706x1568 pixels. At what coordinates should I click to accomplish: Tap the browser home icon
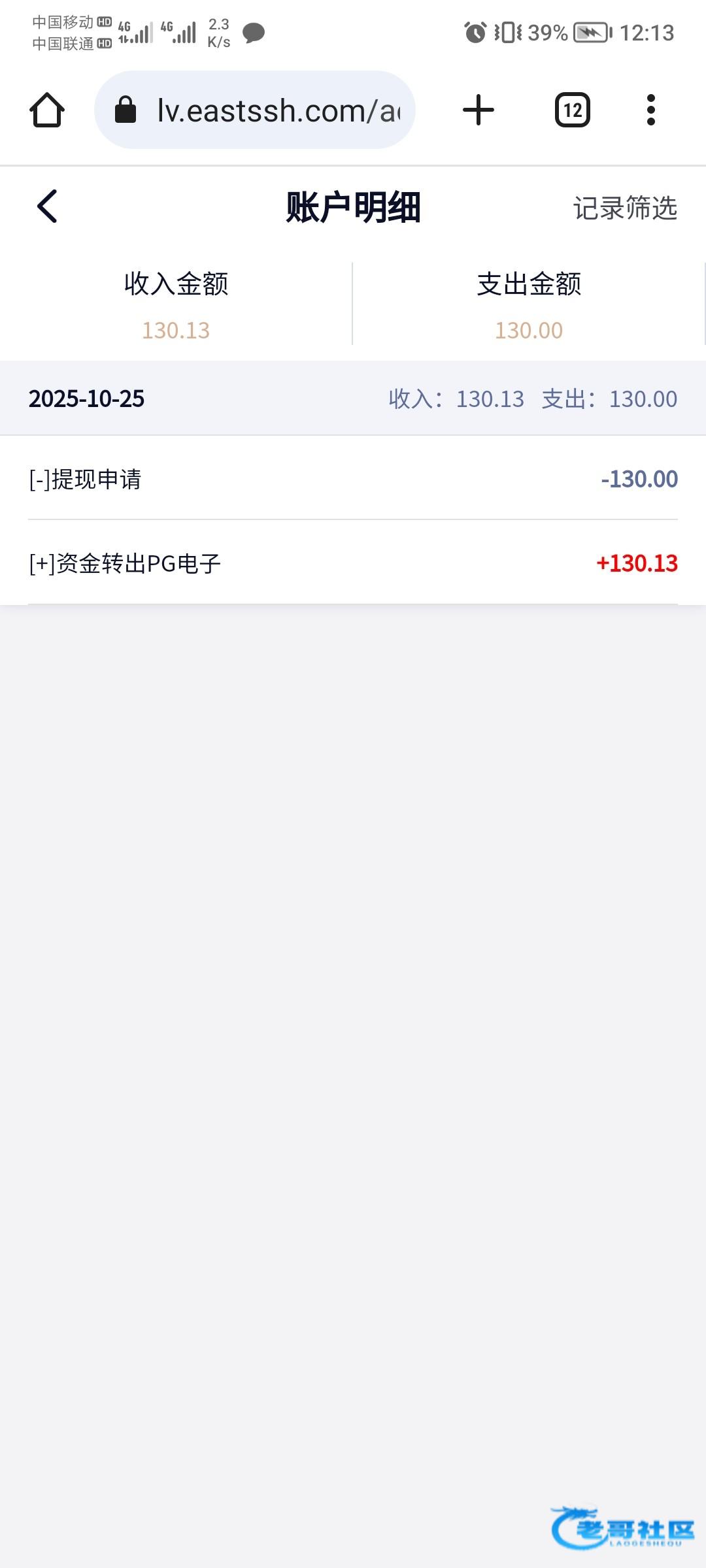(47, 110)
